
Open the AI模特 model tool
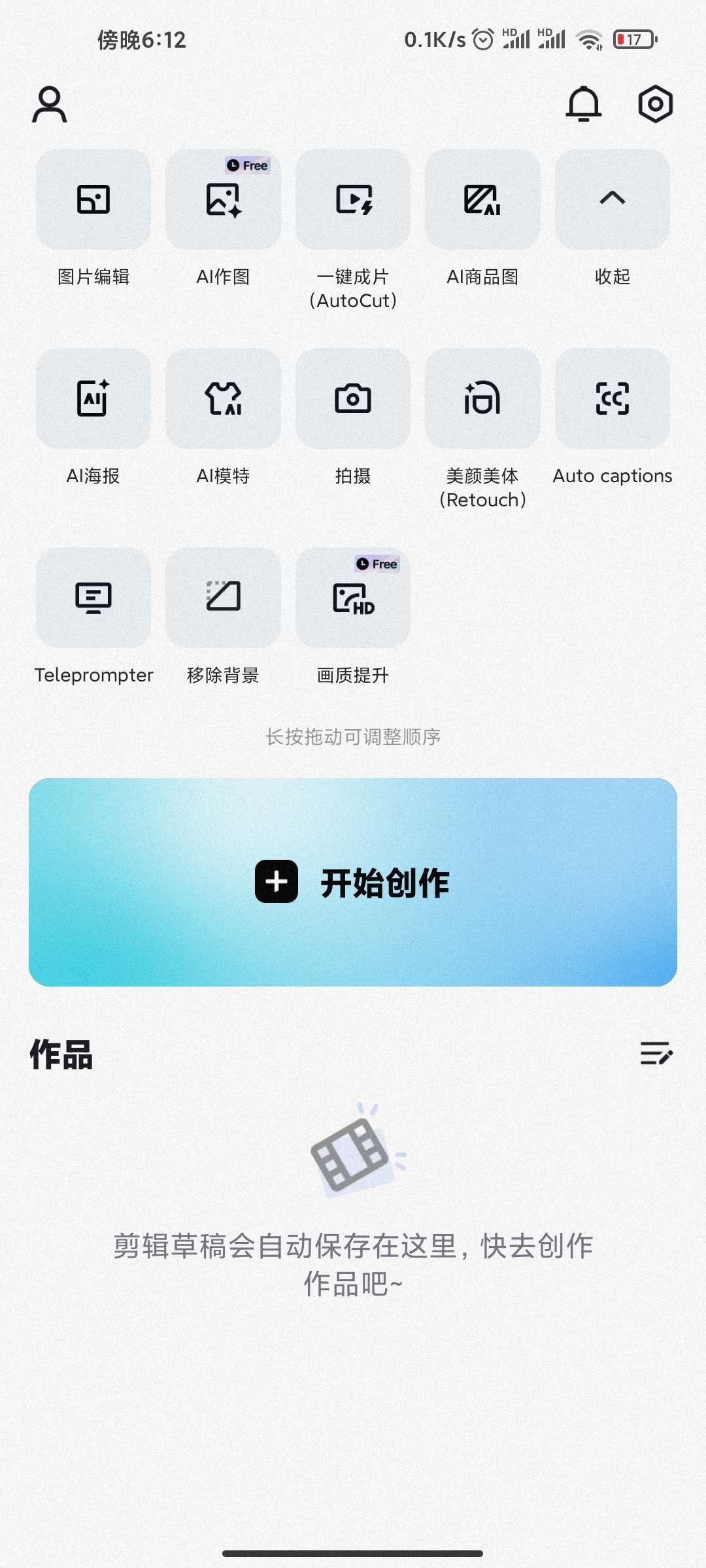pyautogui.click(x=223, y=400)
